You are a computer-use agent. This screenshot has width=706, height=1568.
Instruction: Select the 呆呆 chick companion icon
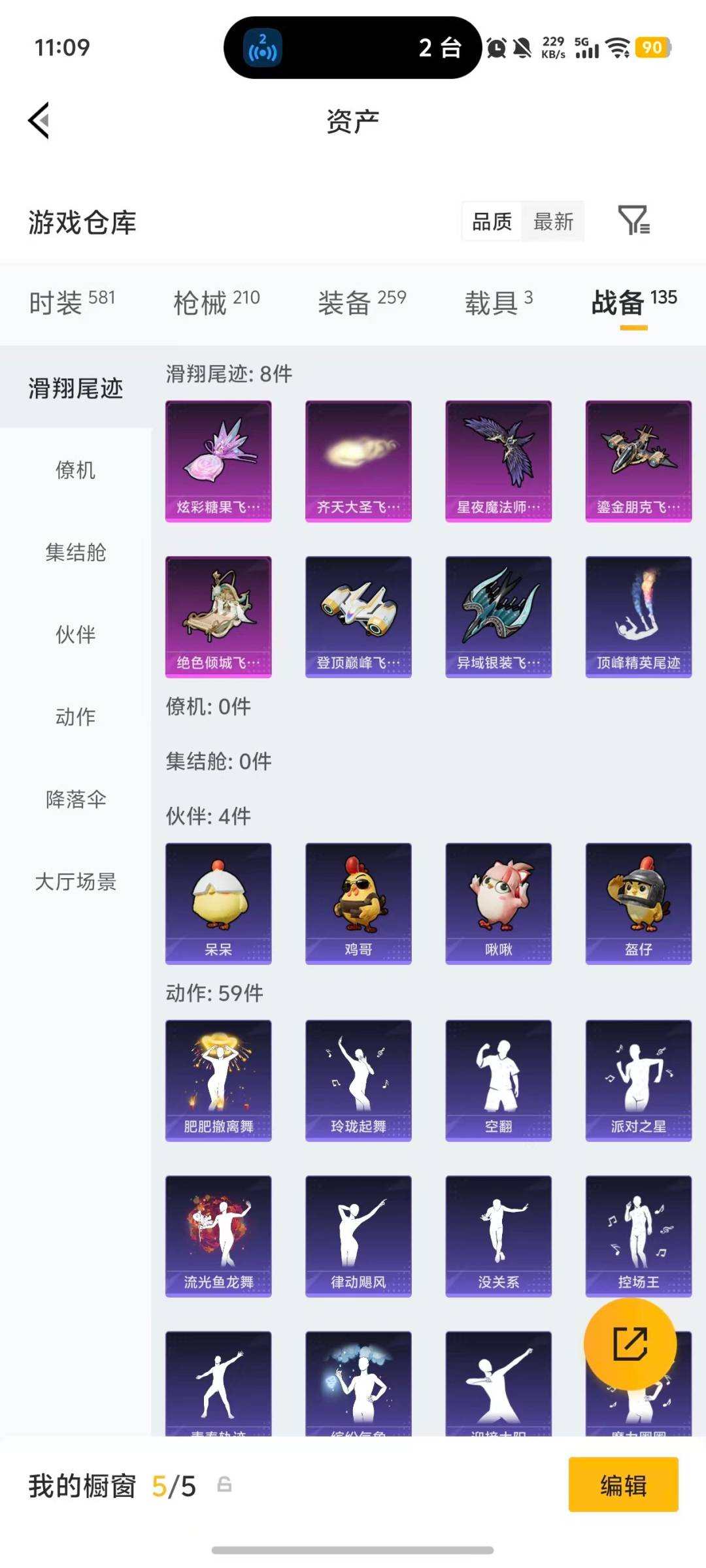(218, 902)
